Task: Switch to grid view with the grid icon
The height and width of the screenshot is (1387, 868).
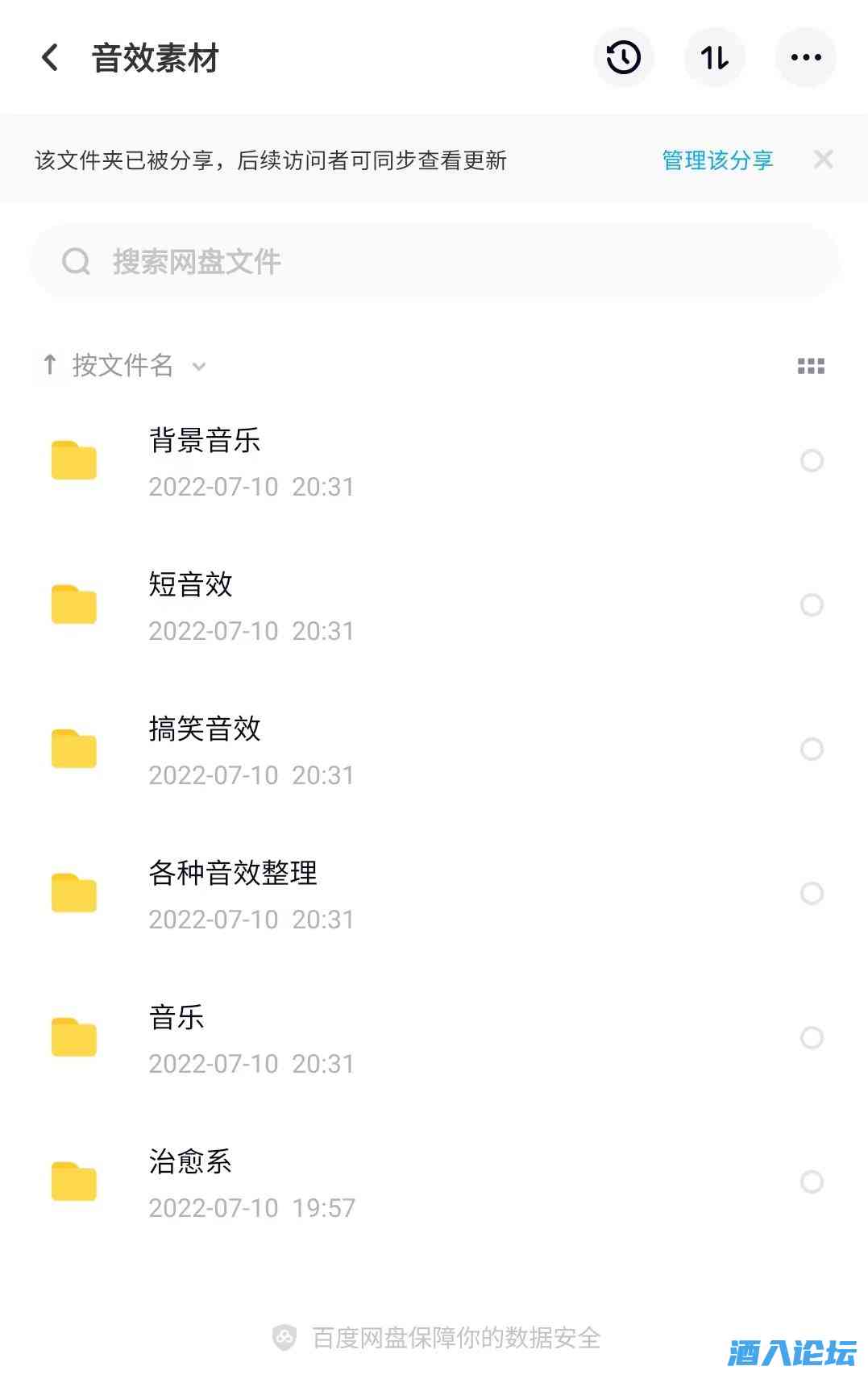Action: click(x=811, y=366)
